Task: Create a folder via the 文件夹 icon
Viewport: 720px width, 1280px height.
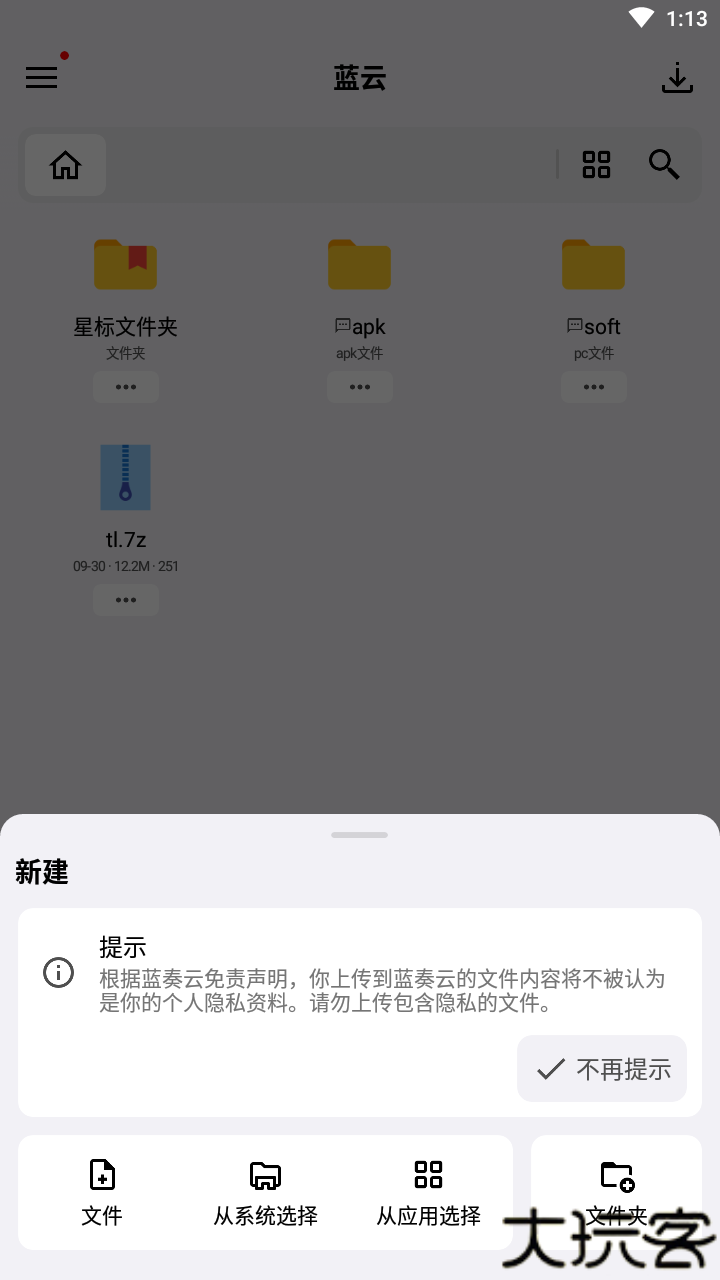Action: (616, 1174)
